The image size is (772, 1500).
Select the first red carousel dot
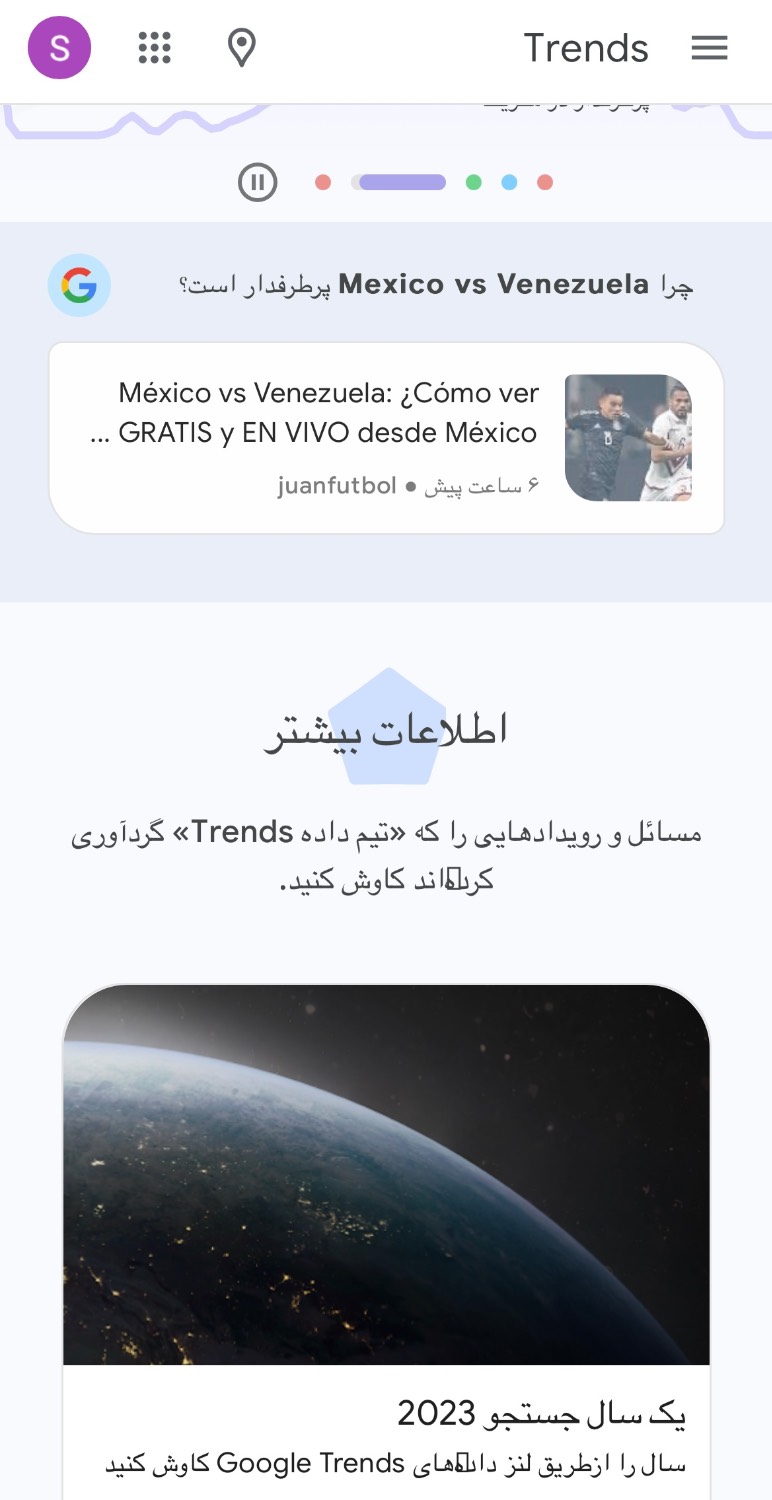tap(323, 182)
